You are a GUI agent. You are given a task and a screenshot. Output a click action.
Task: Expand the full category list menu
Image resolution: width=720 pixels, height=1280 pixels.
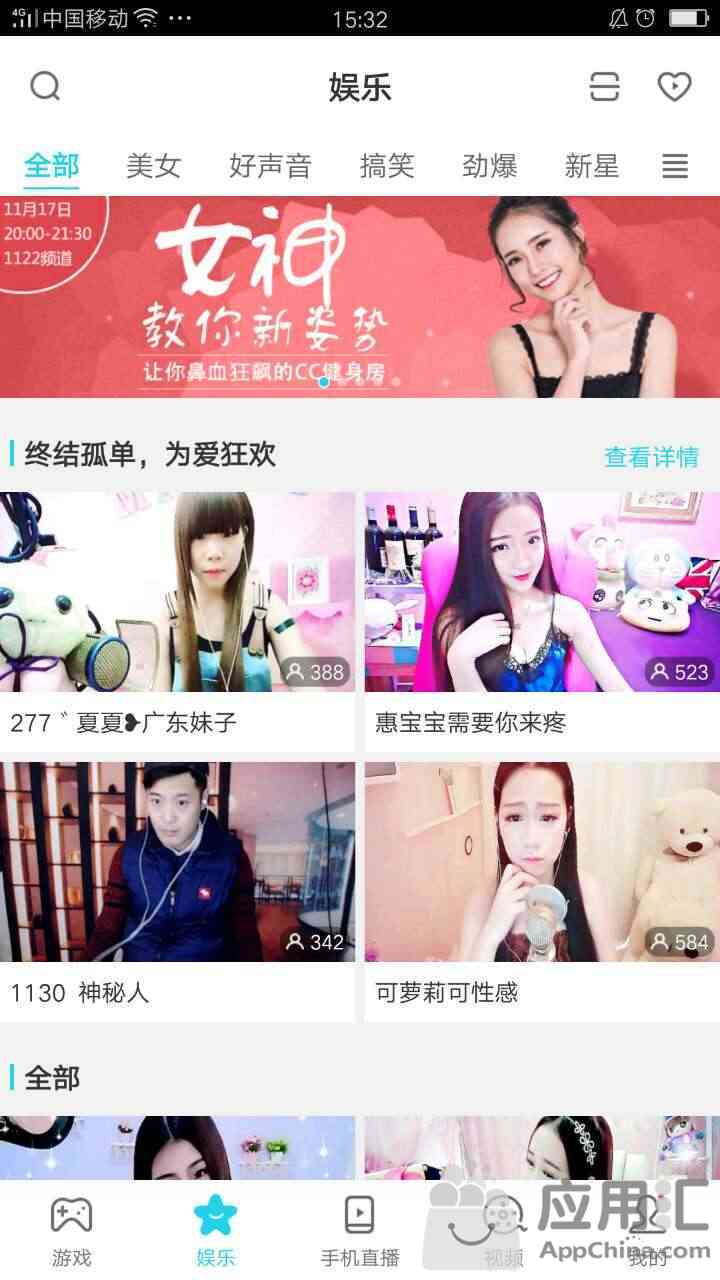(675, 166)
